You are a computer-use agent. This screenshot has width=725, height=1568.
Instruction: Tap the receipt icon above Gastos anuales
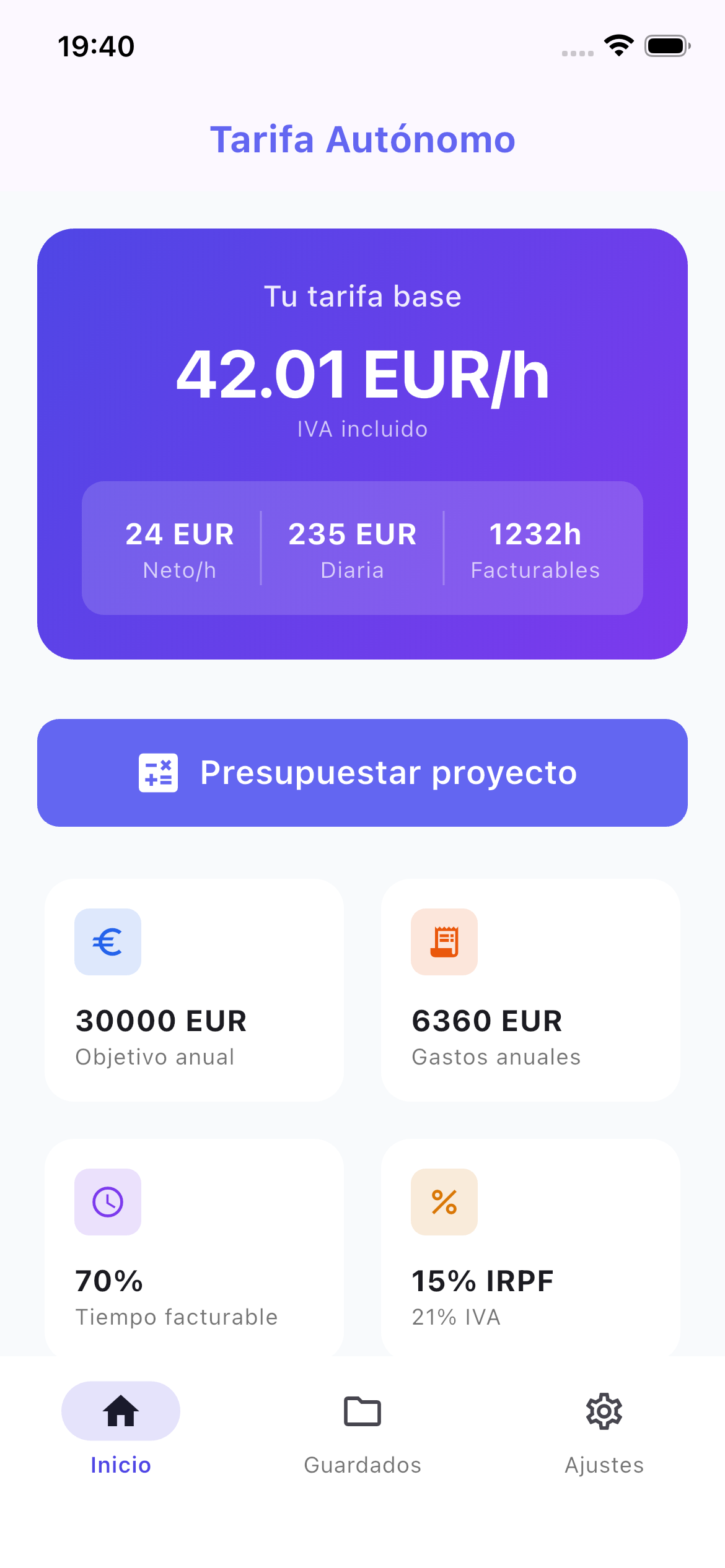tap(444, 942)
